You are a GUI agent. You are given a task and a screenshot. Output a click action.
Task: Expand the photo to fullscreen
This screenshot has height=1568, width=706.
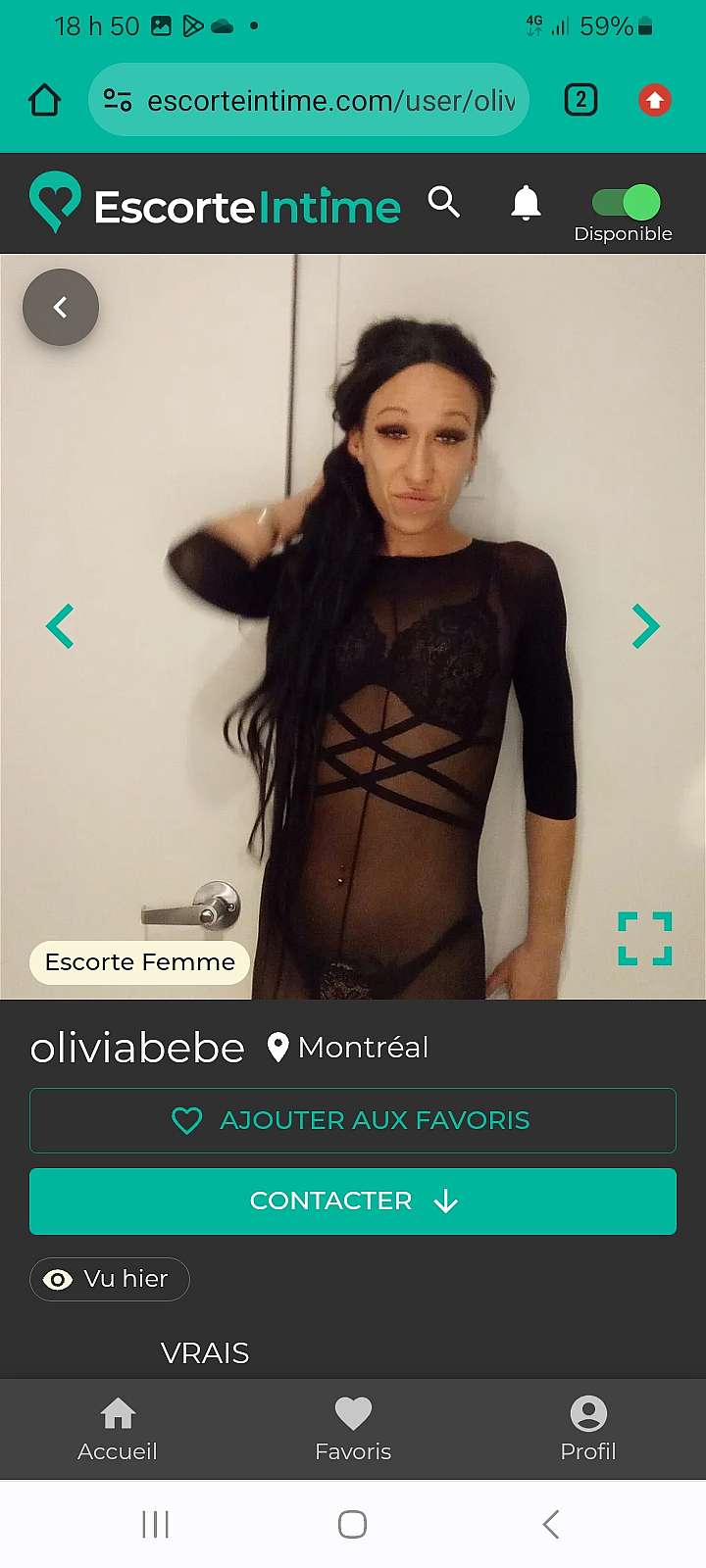tap(645, 939)
